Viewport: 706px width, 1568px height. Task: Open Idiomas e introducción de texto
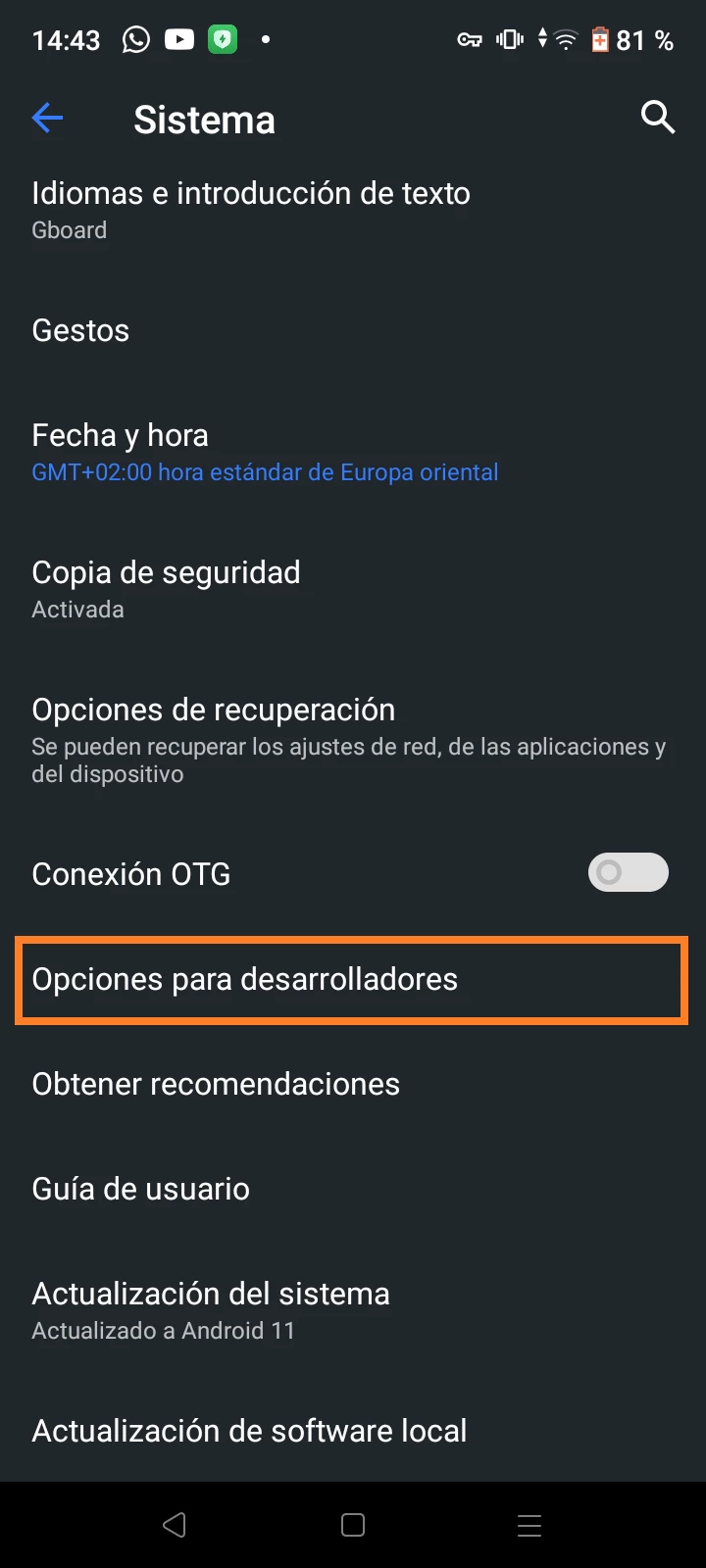(251, 210)
